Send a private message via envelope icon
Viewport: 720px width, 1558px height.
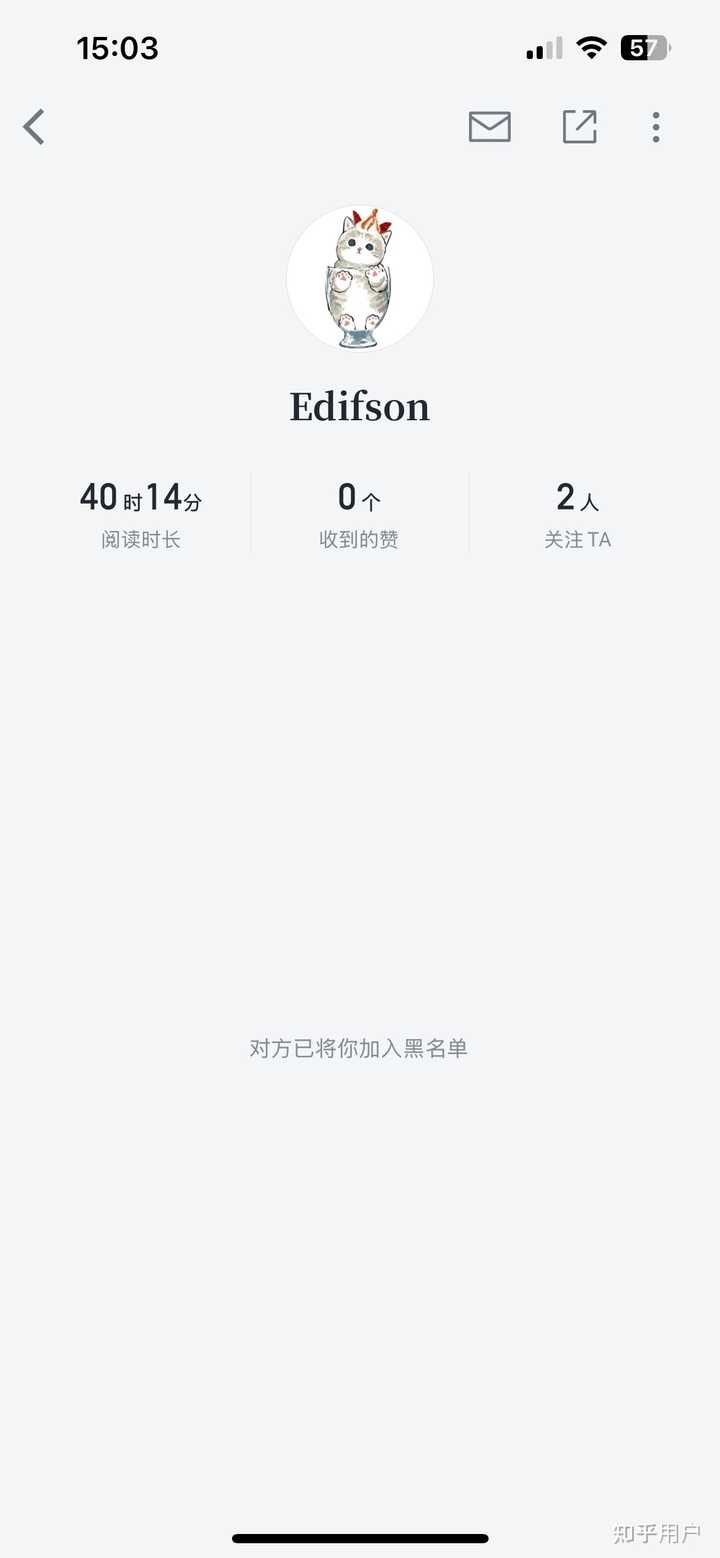[x=489, y=127]
